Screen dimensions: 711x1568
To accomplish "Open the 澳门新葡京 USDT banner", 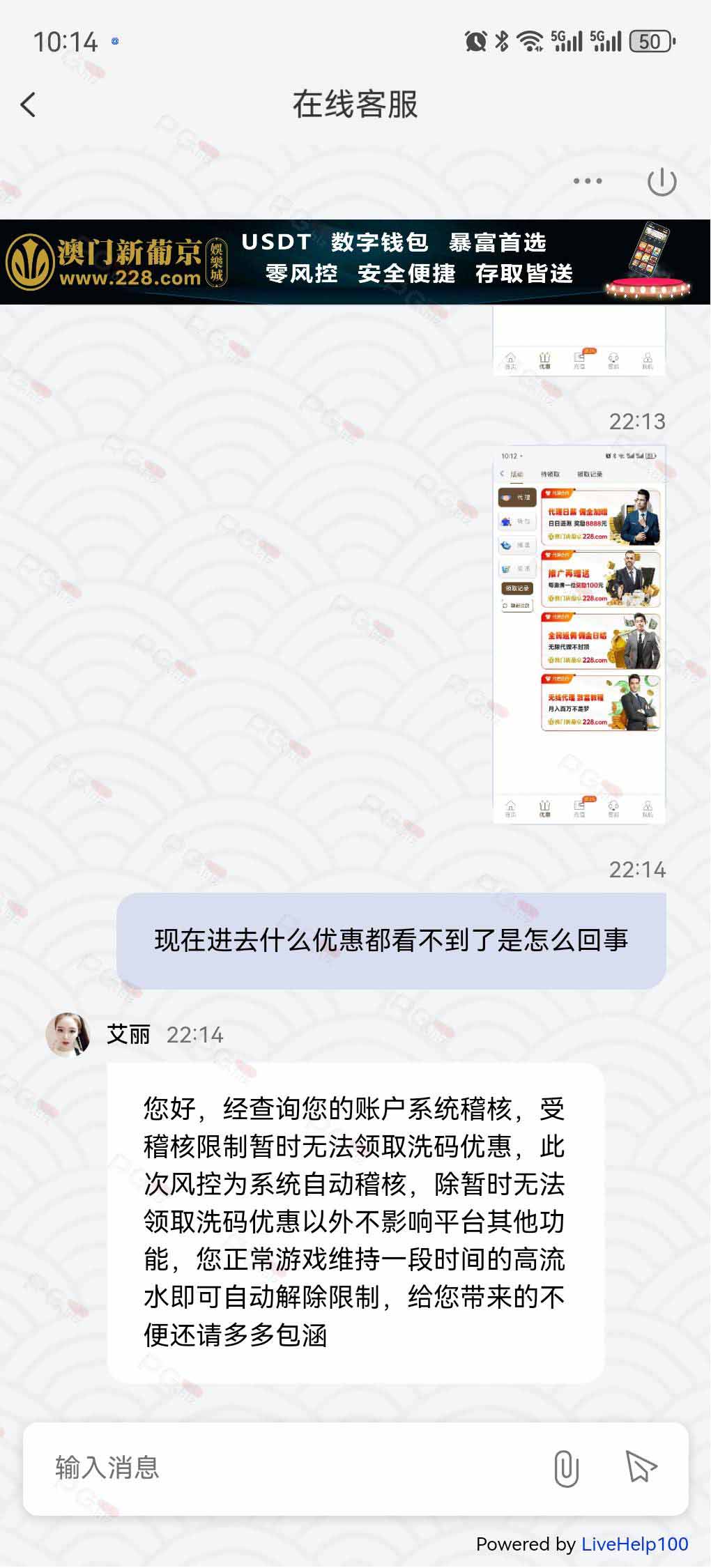I will click(355, 261).
